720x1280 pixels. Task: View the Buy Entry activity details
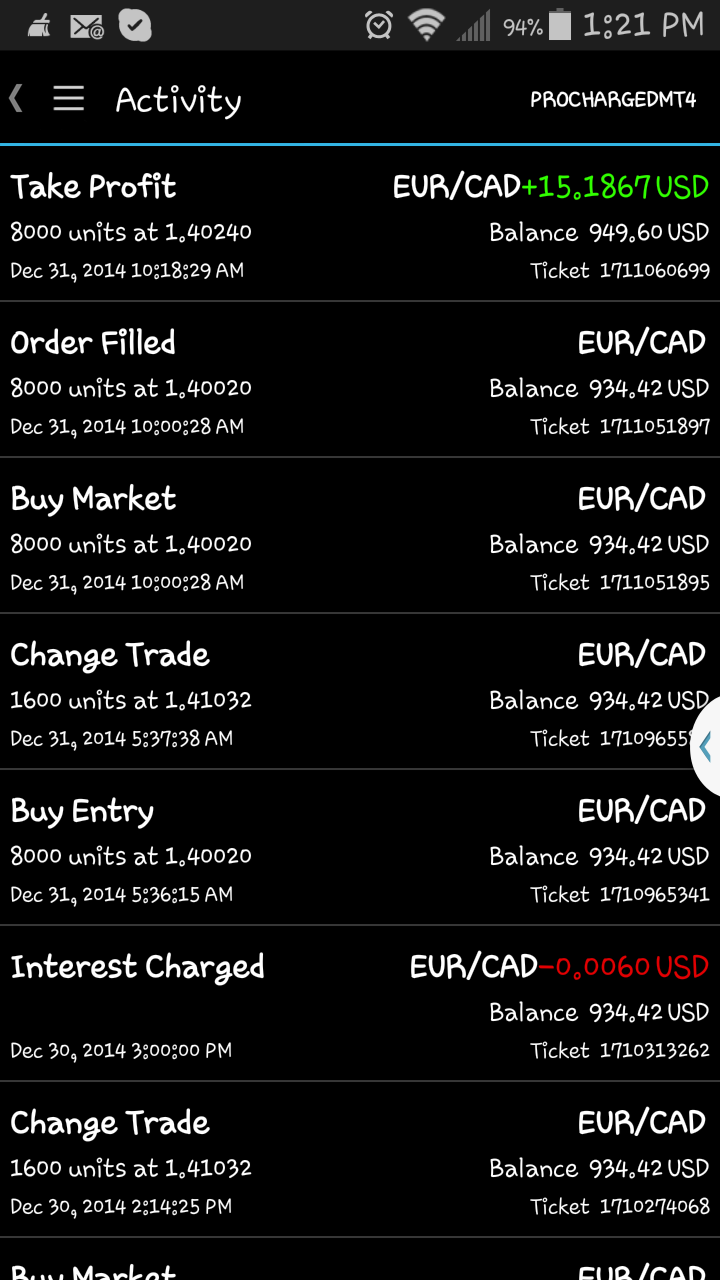coord(360,850)
